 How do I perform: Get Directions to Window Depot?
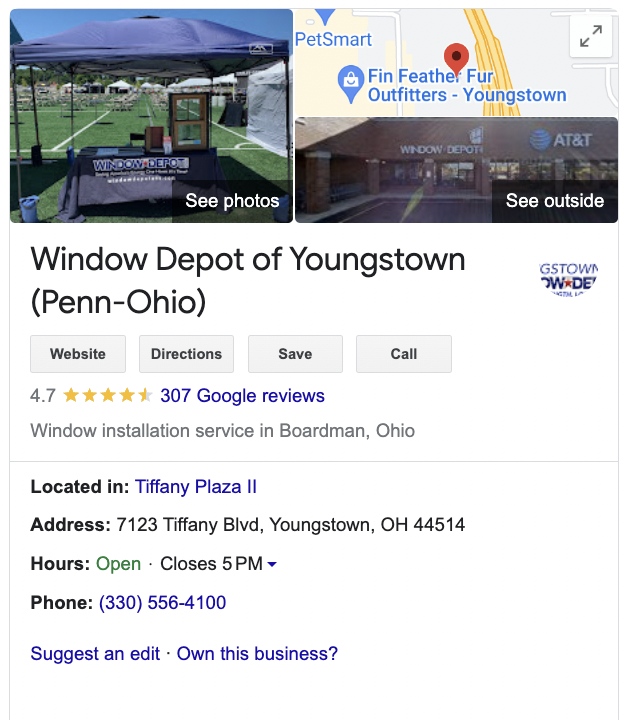[x=186, y=354]
